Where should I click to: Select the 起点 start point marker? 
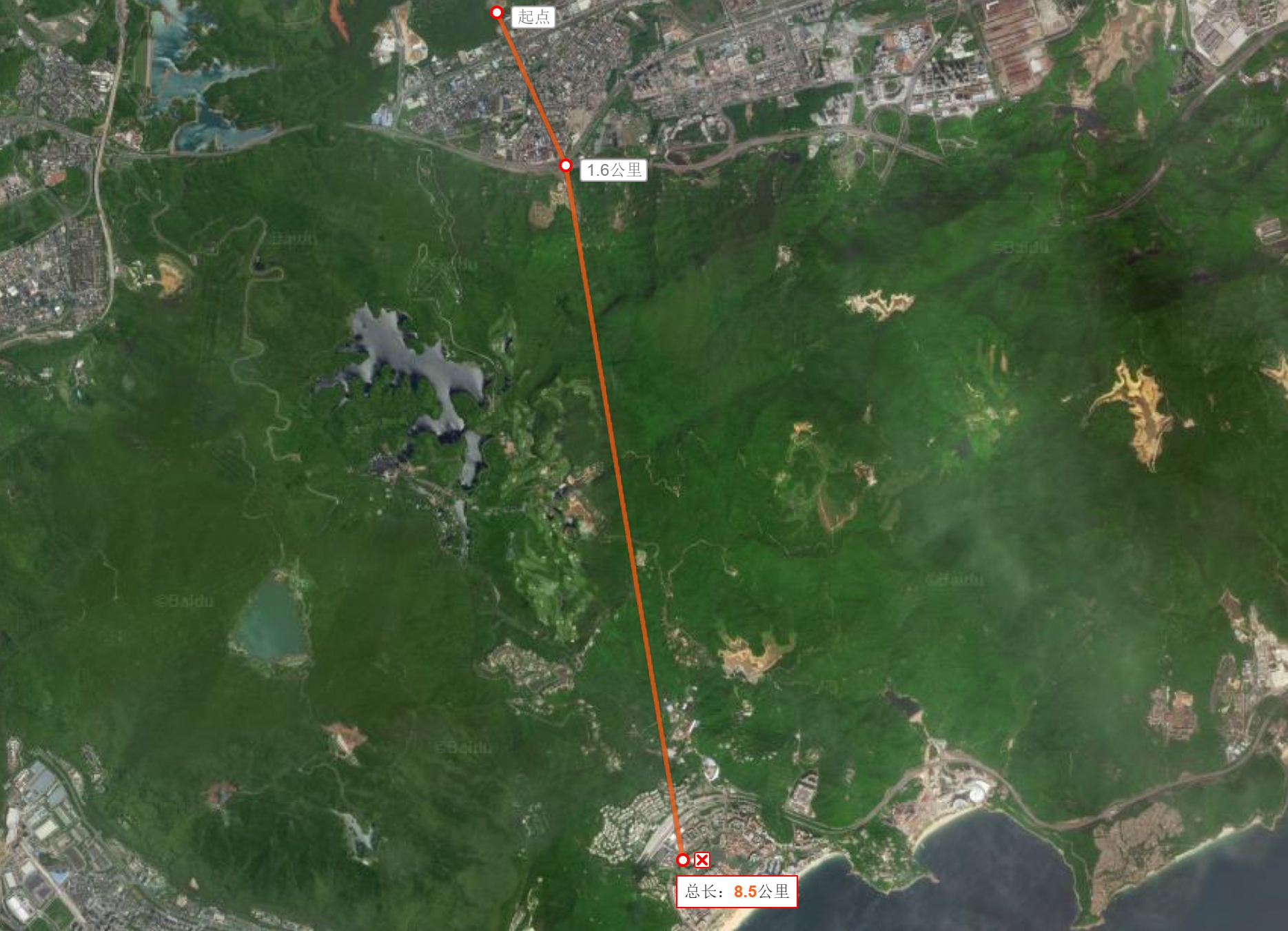(x=497, y=12)
